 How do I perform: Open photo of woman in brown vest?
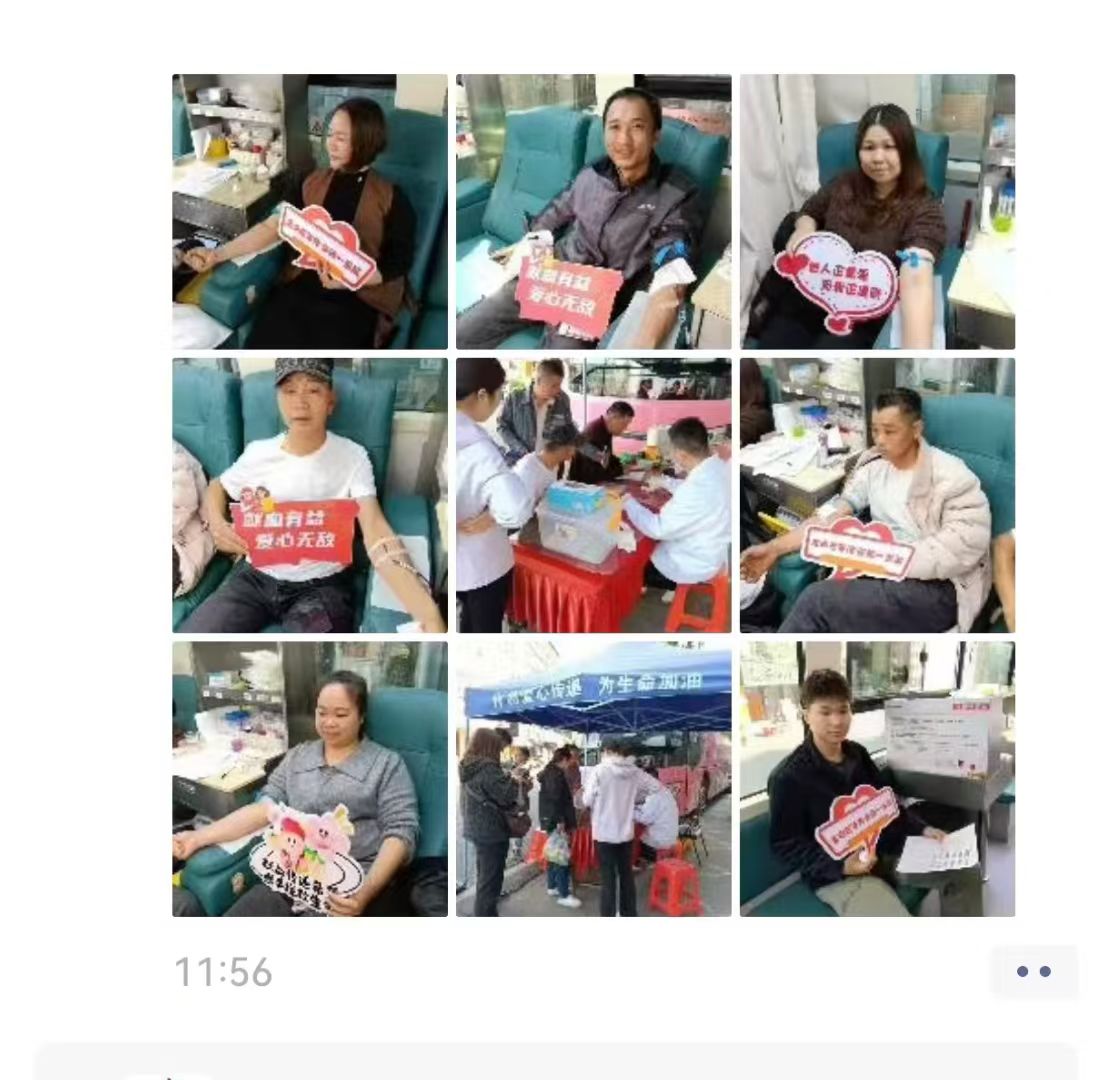click(x=310, y=211)
